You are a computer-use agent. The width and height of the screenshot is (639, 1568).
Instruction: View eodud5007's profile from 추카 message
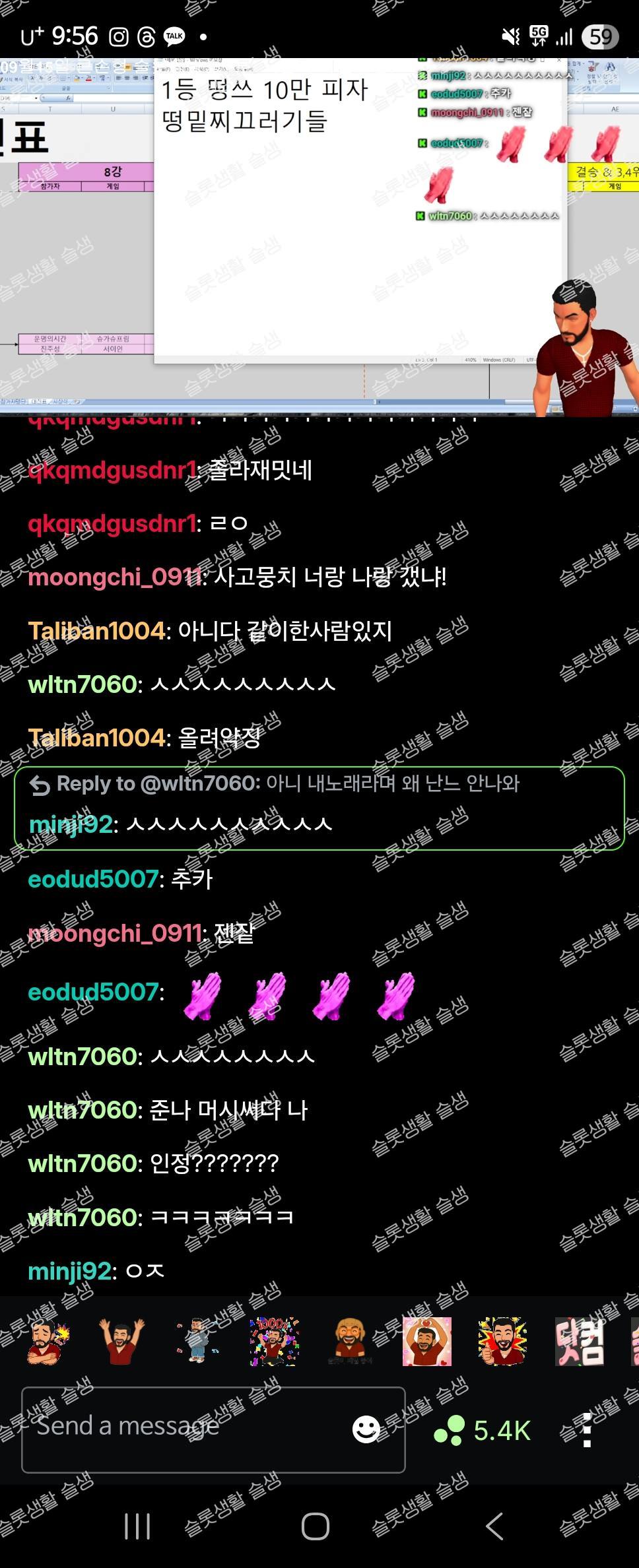[x=93, y=879]
